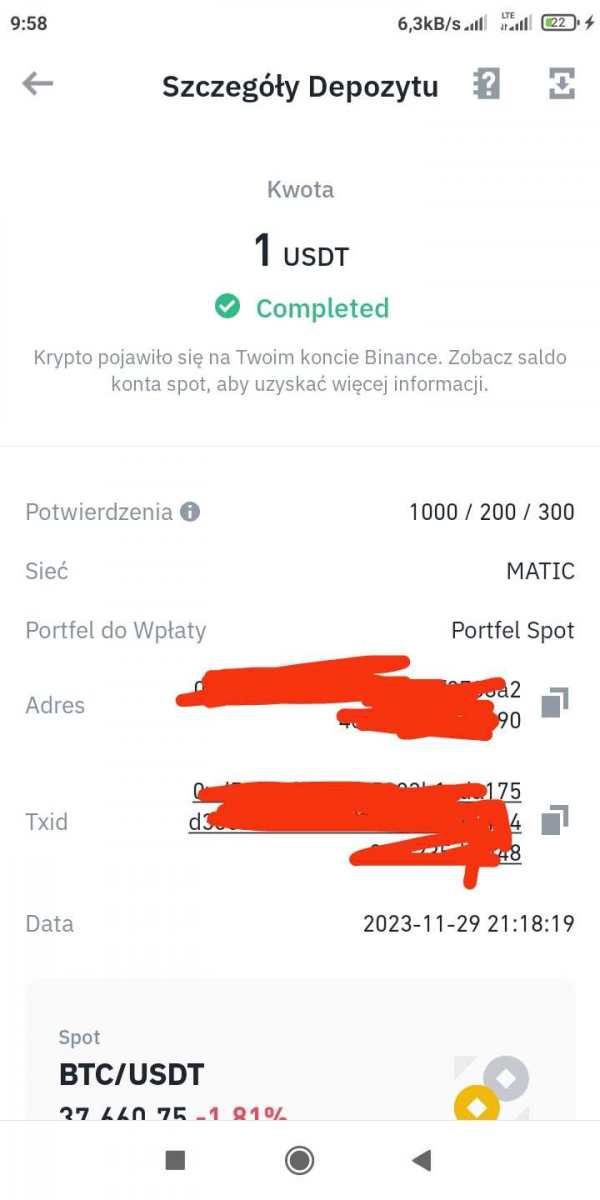
Task: Show info about Potwierdzenia
Action: (x=190, y=512)
